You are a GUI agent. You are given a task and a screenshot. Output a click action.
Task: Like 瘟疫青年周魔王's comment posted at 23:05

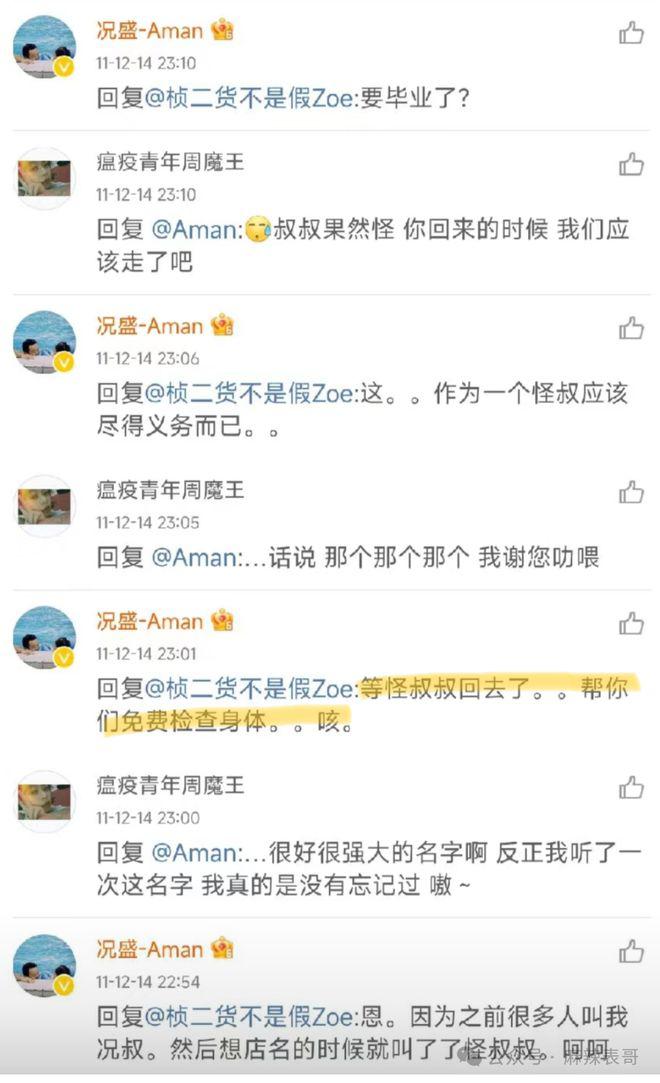coord(631,492)
